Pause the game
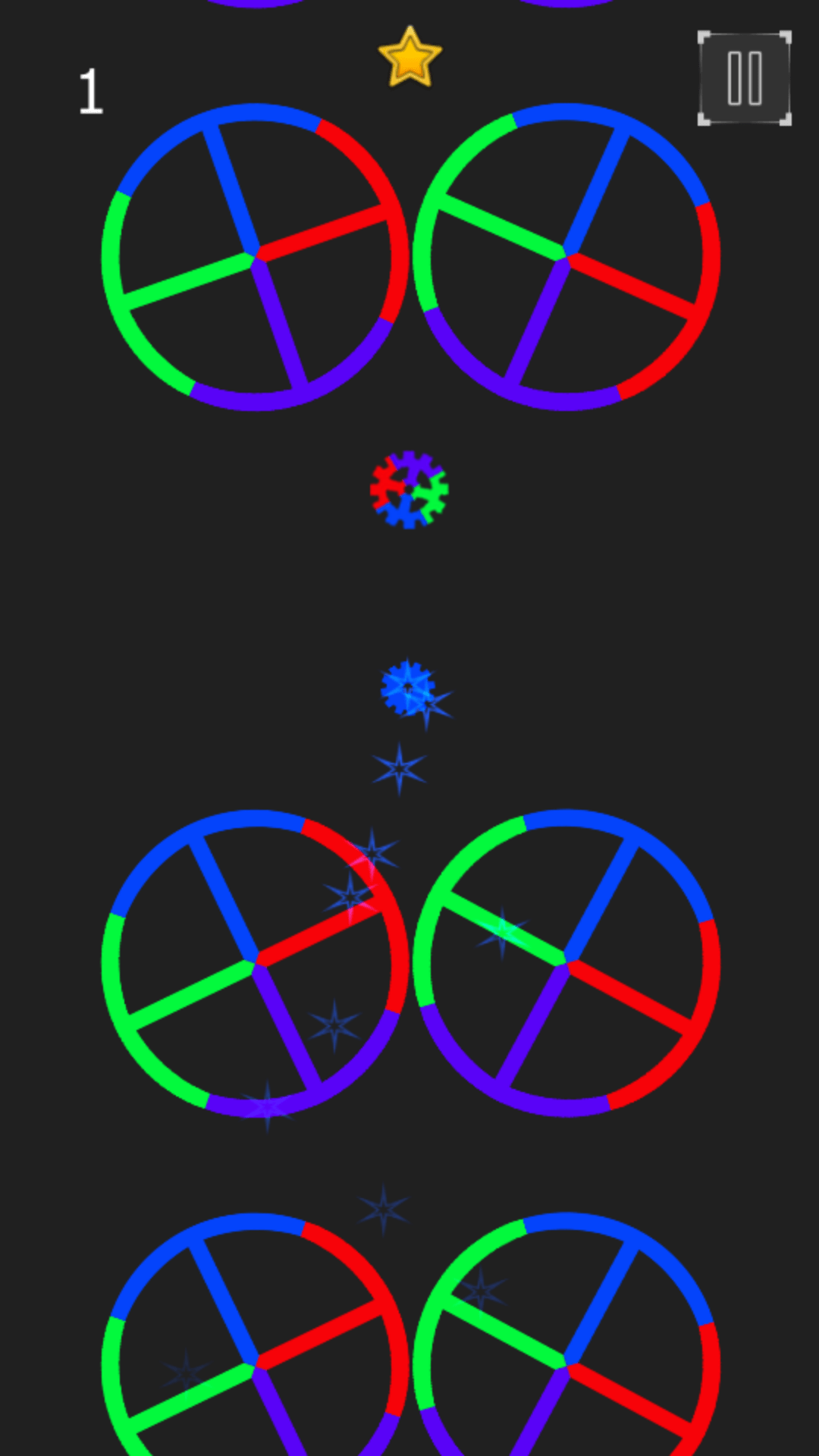 click(744, 78)
